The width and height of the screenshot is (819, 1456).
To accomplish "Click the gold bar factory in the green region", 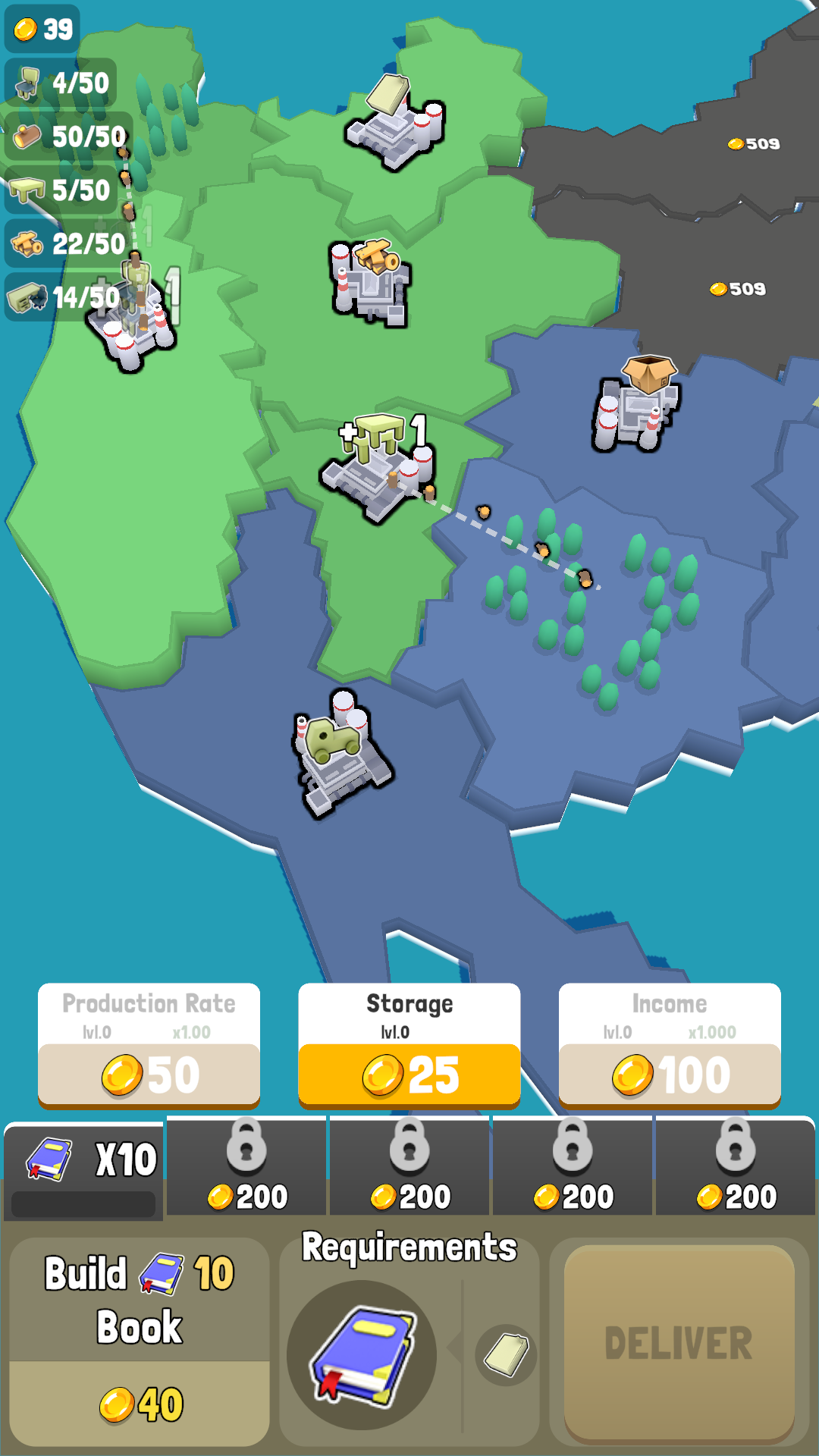I will [369, 284].
